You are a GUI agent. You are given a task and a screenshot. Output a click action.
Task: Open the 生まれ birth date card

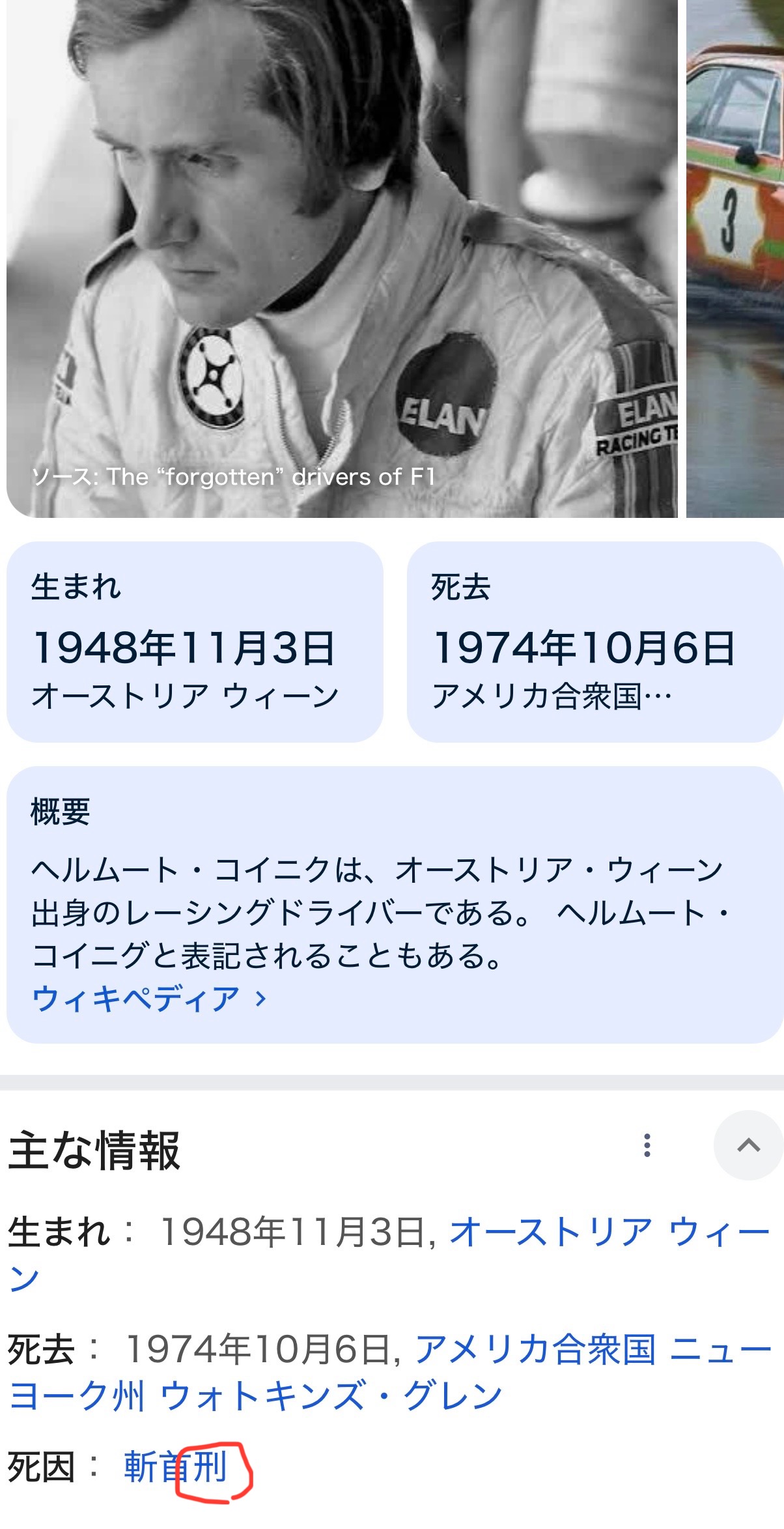coord(194,642)
